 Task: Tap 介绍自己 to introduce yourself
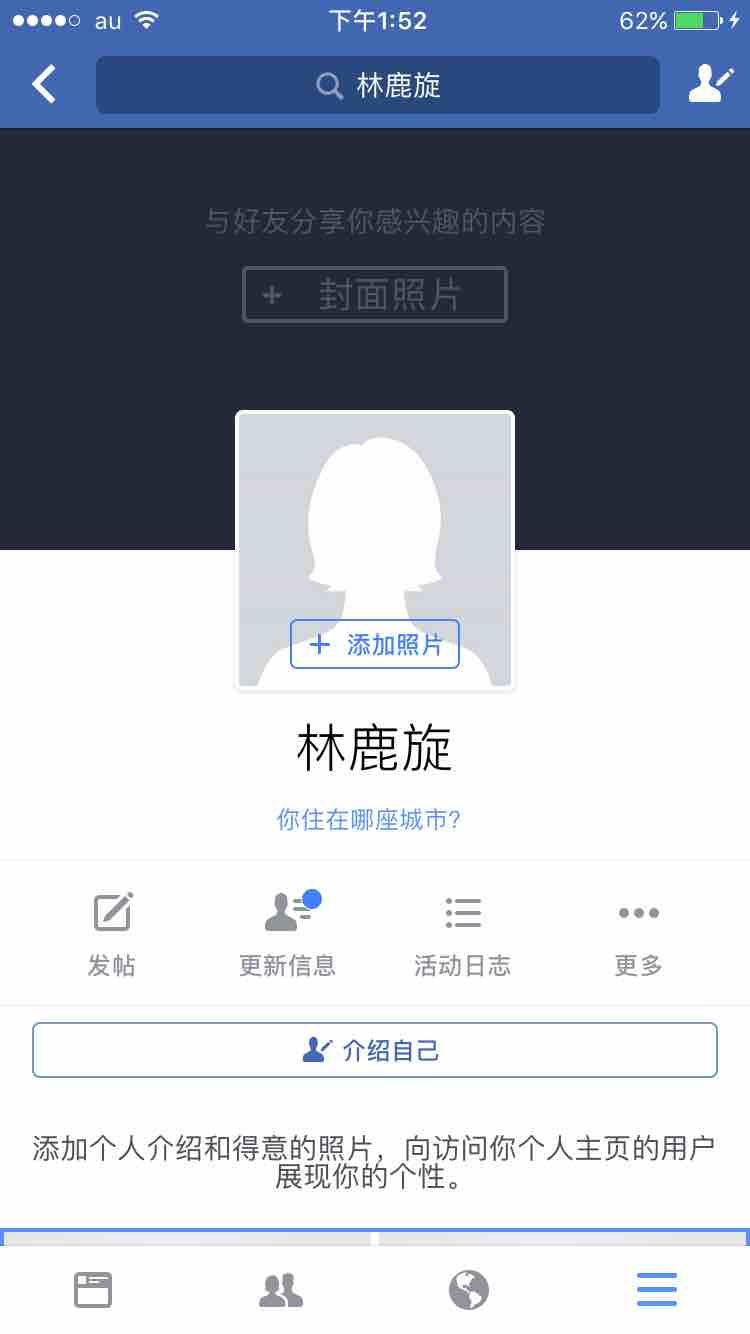375,1048
